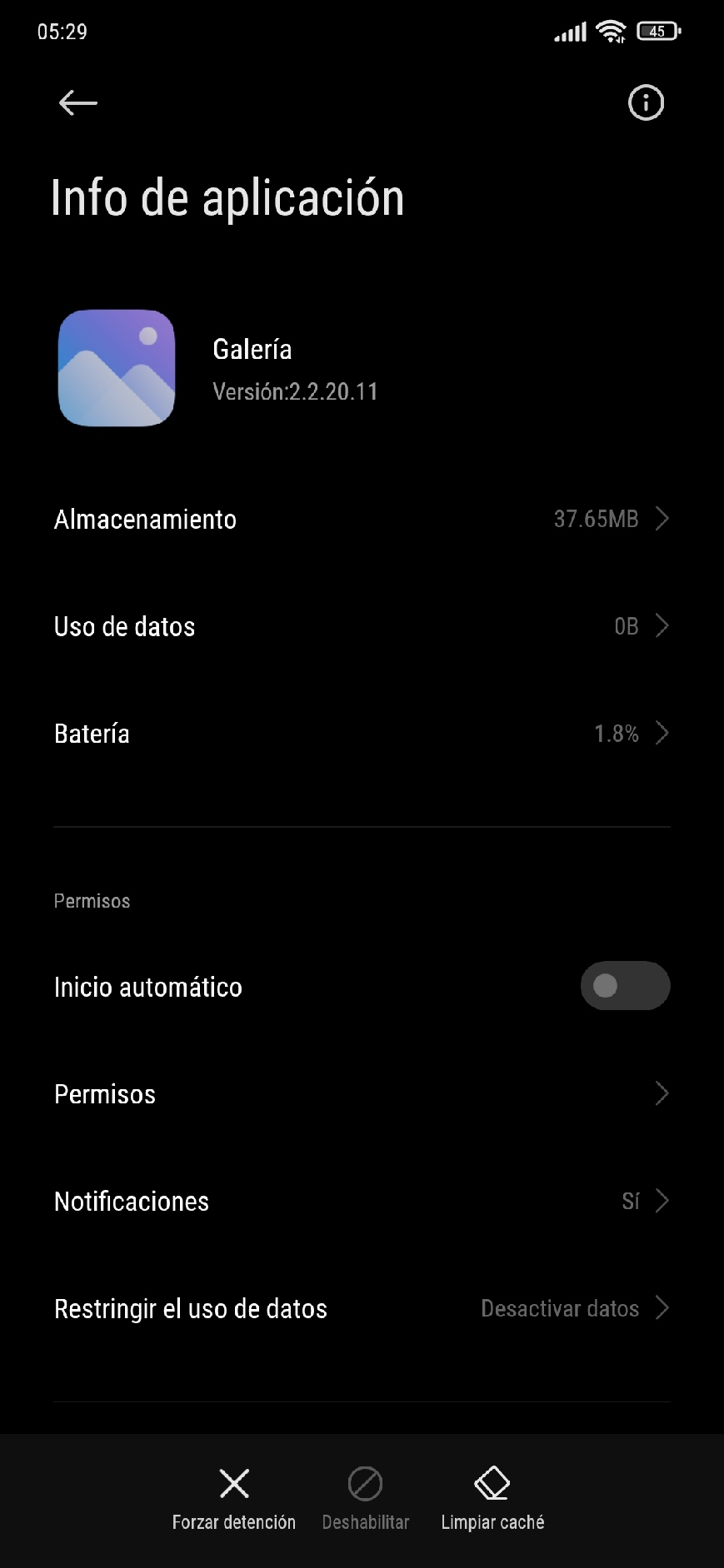View Uso de datos for Galería

(x=362, y=626)
